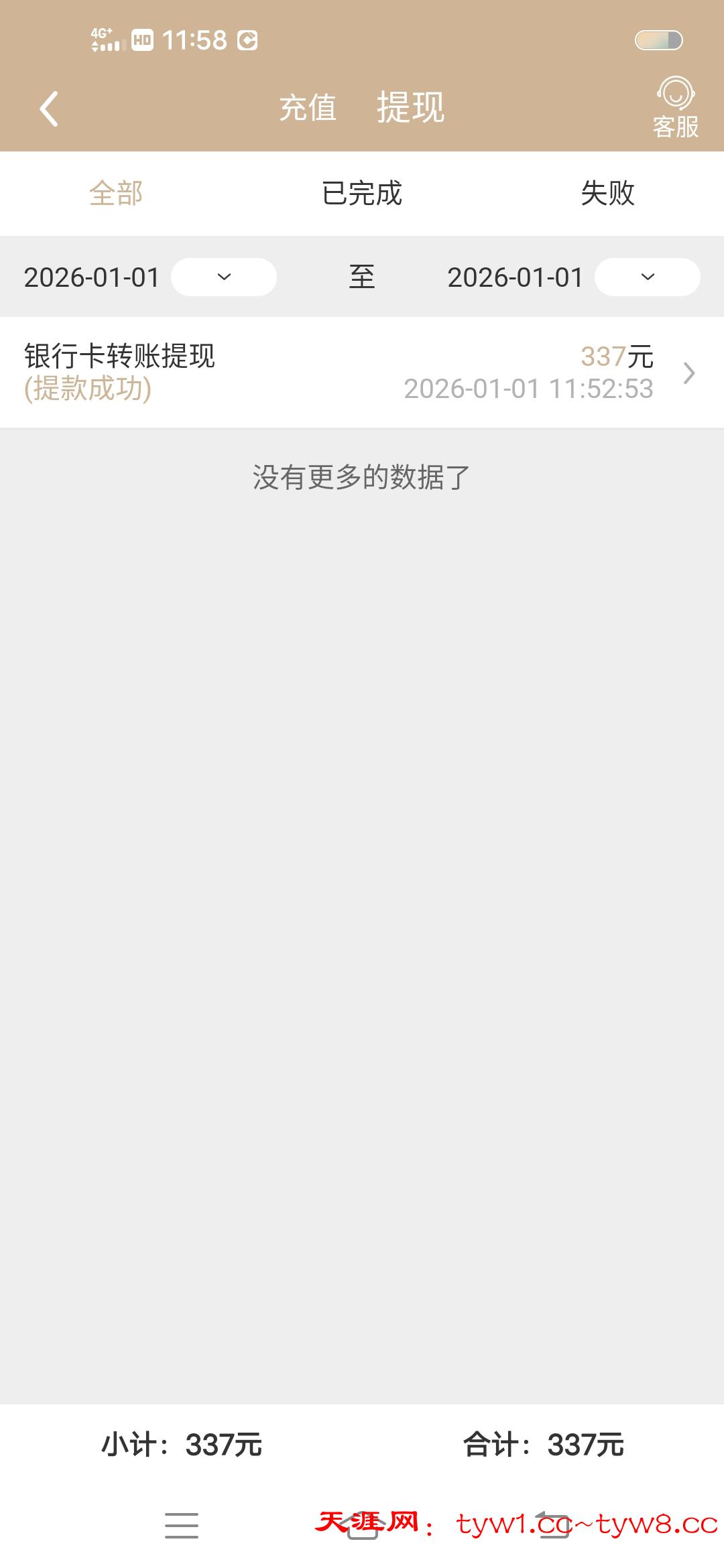Tap the sync icon in the status bar
The width and height of the screenshot is (724, 1568).
(246, 40)
